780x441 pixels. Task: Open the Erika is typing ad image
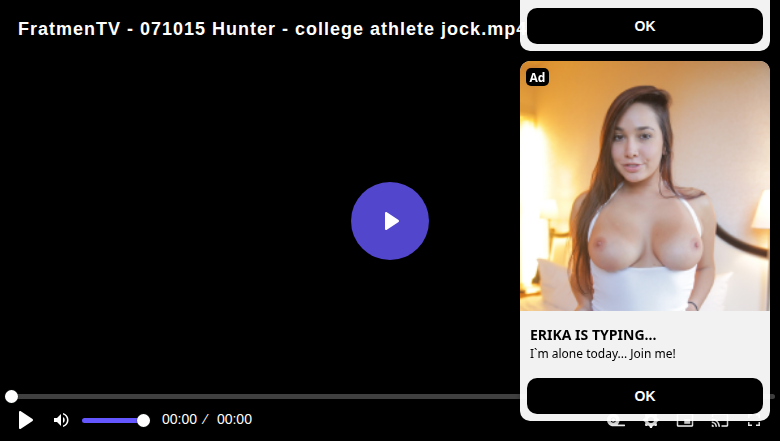tap(645, 186)
